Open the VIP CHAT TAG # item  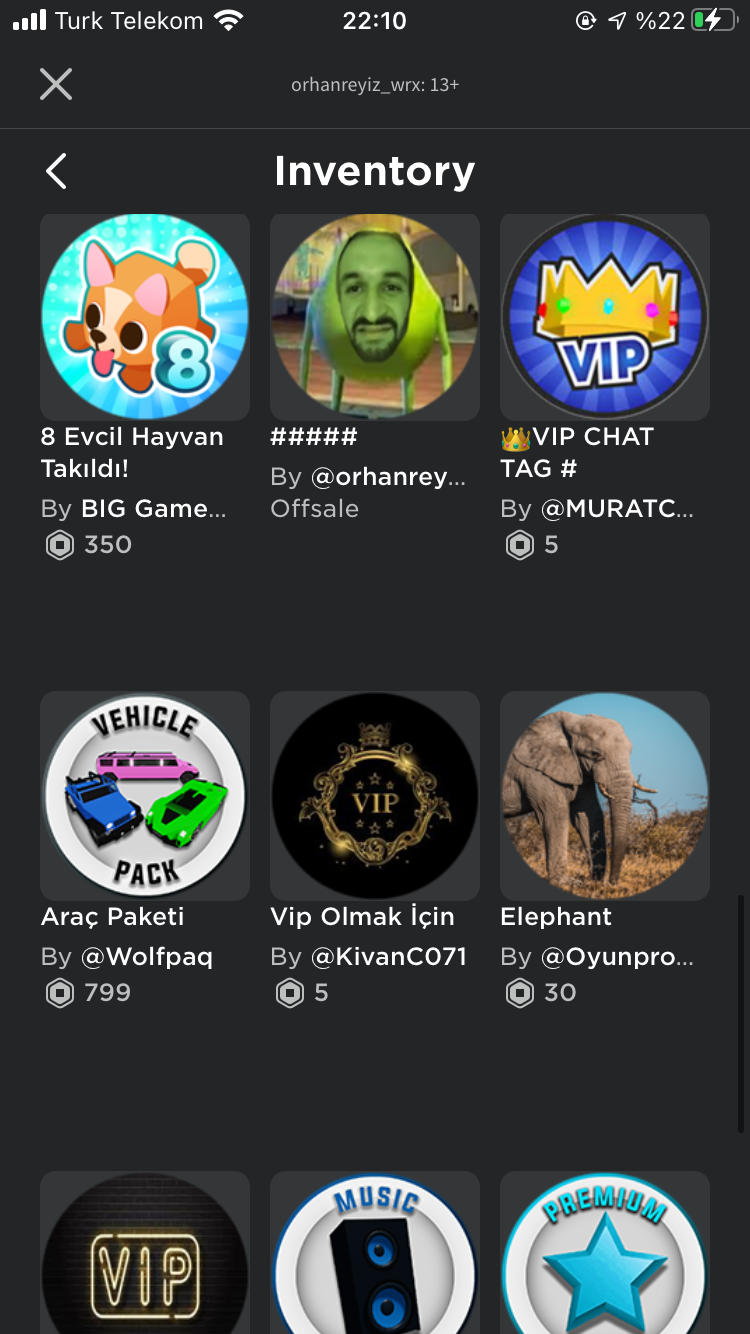pos(605,317)
